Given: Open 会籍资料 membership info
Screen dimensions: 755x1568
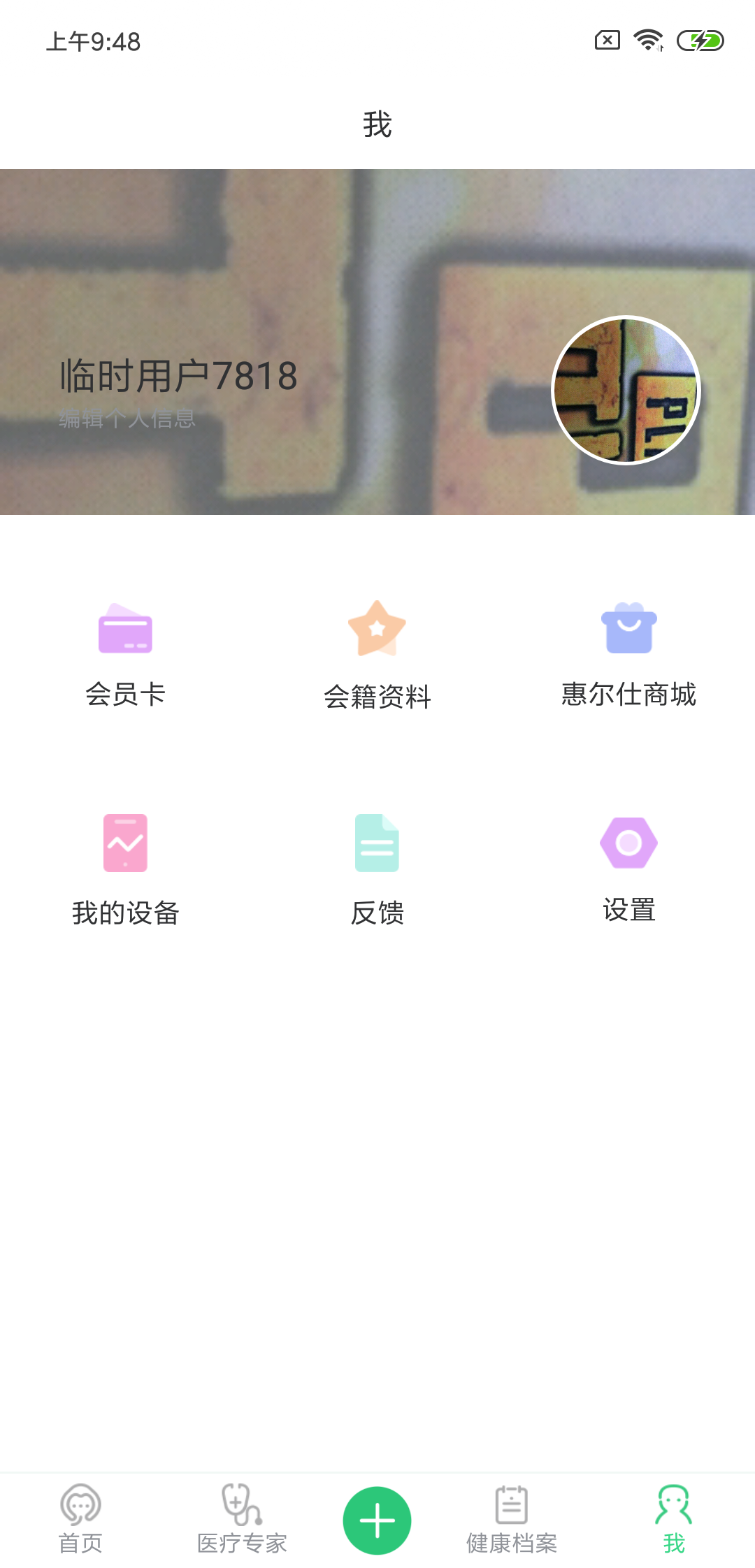Looking at the screenshot, I should [x=377, y=655].
